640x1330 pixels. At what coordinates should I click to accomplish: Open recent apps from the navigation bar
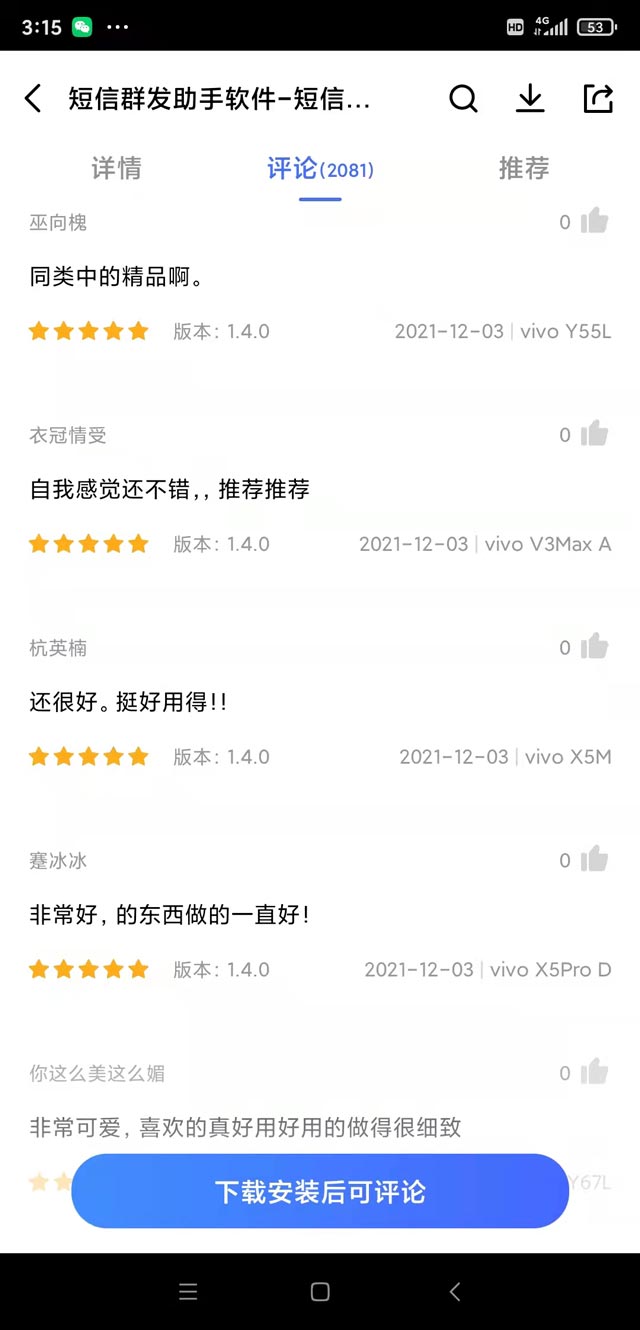pos(188,1292)
